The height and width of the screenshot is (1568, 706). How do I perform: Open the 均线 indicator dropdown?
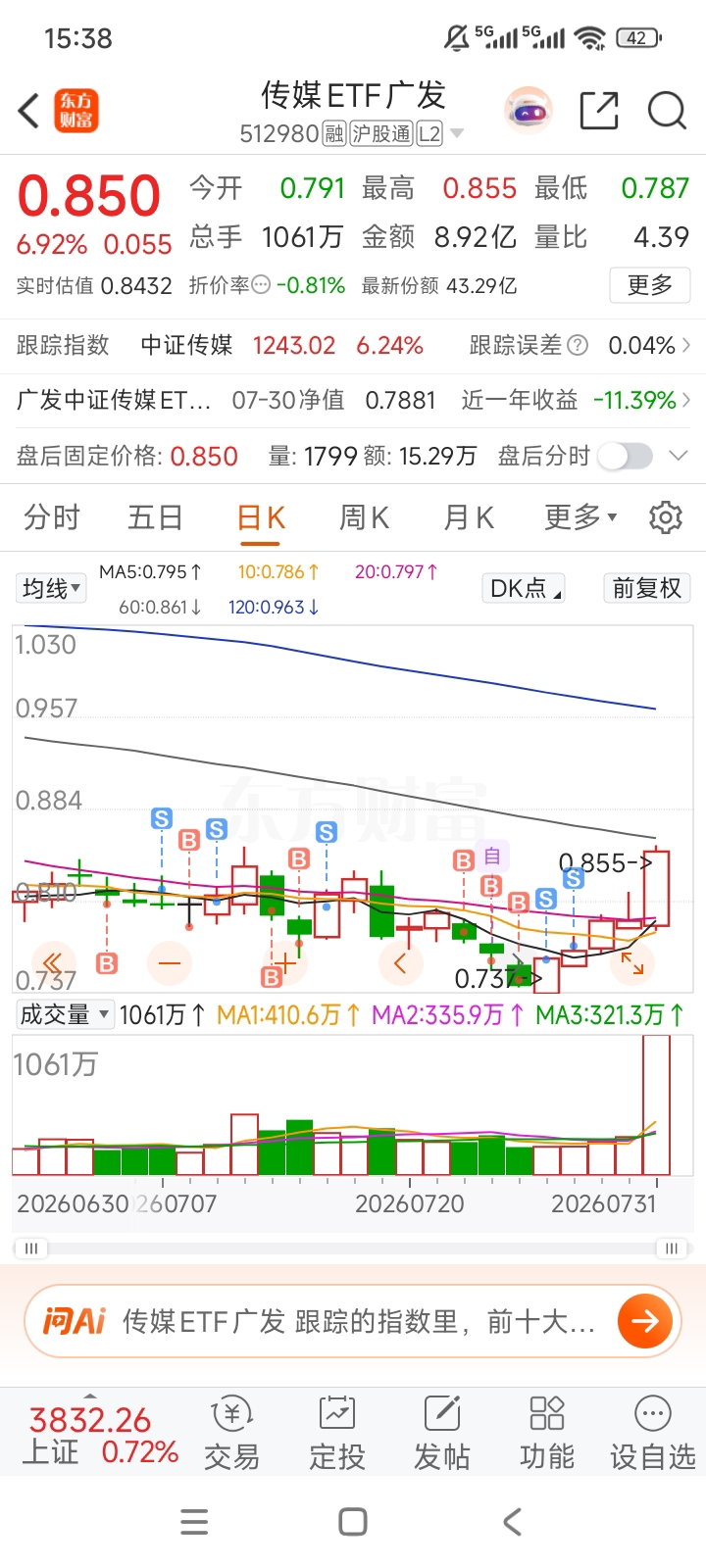[x=52, y=588]
